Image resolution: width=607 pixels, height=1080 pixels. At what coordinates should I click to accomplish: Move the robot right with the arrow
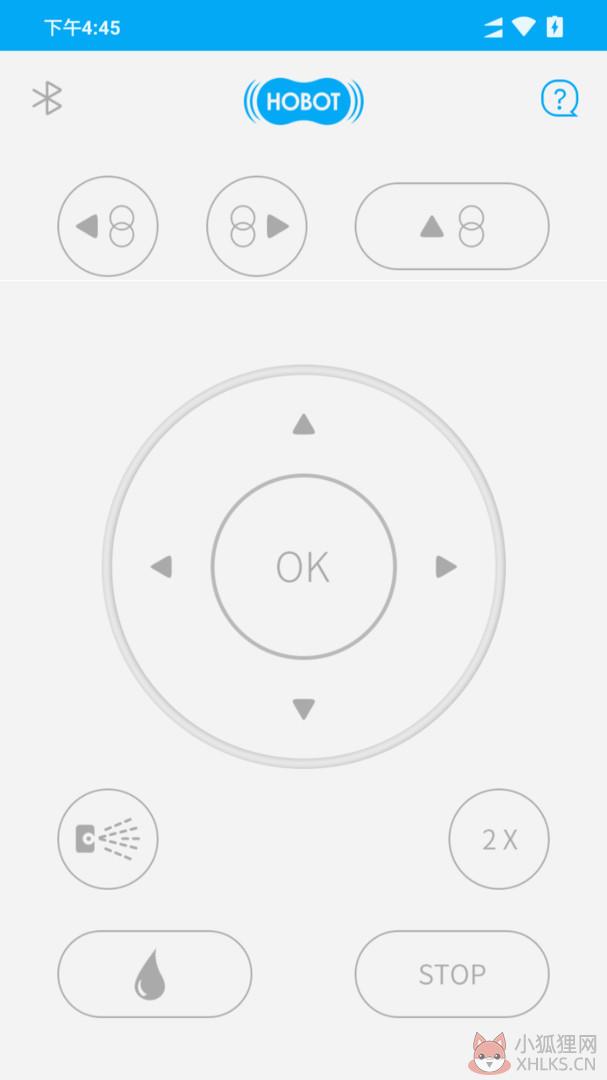click(446, 568)
